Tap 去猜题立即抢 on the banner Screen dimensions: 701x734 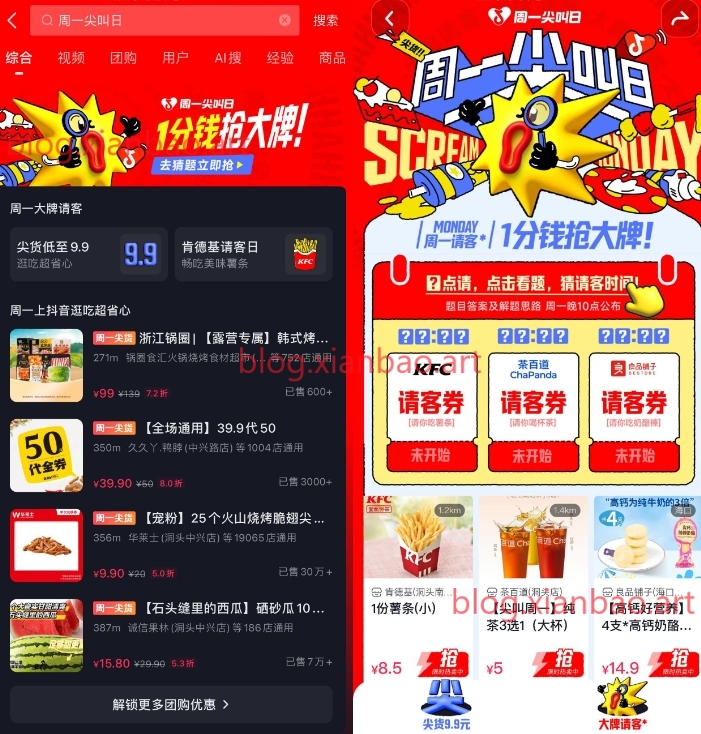[200, 164]
